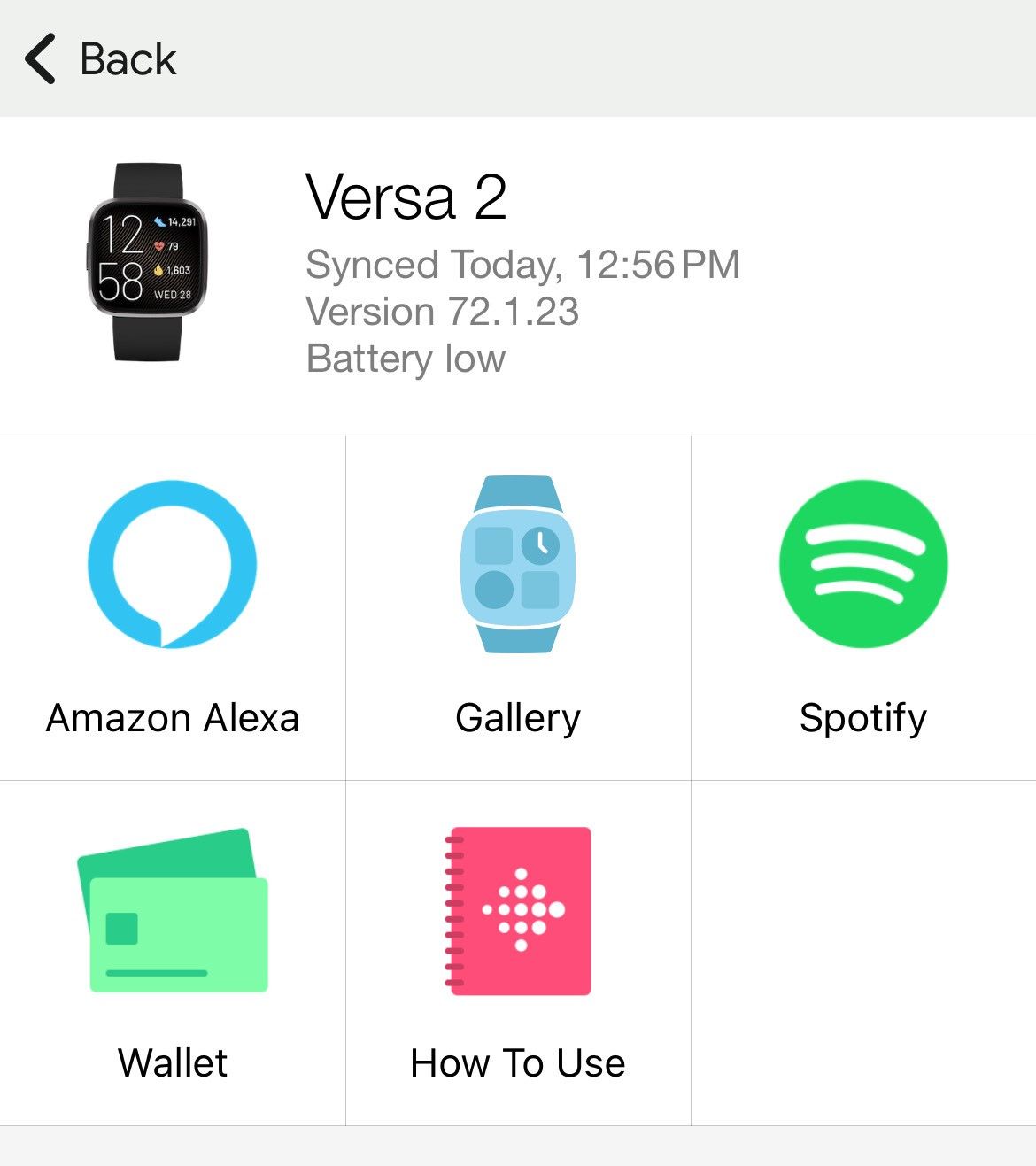Click the Spotify green logo icon
1036x1166 pixels.
862,564
